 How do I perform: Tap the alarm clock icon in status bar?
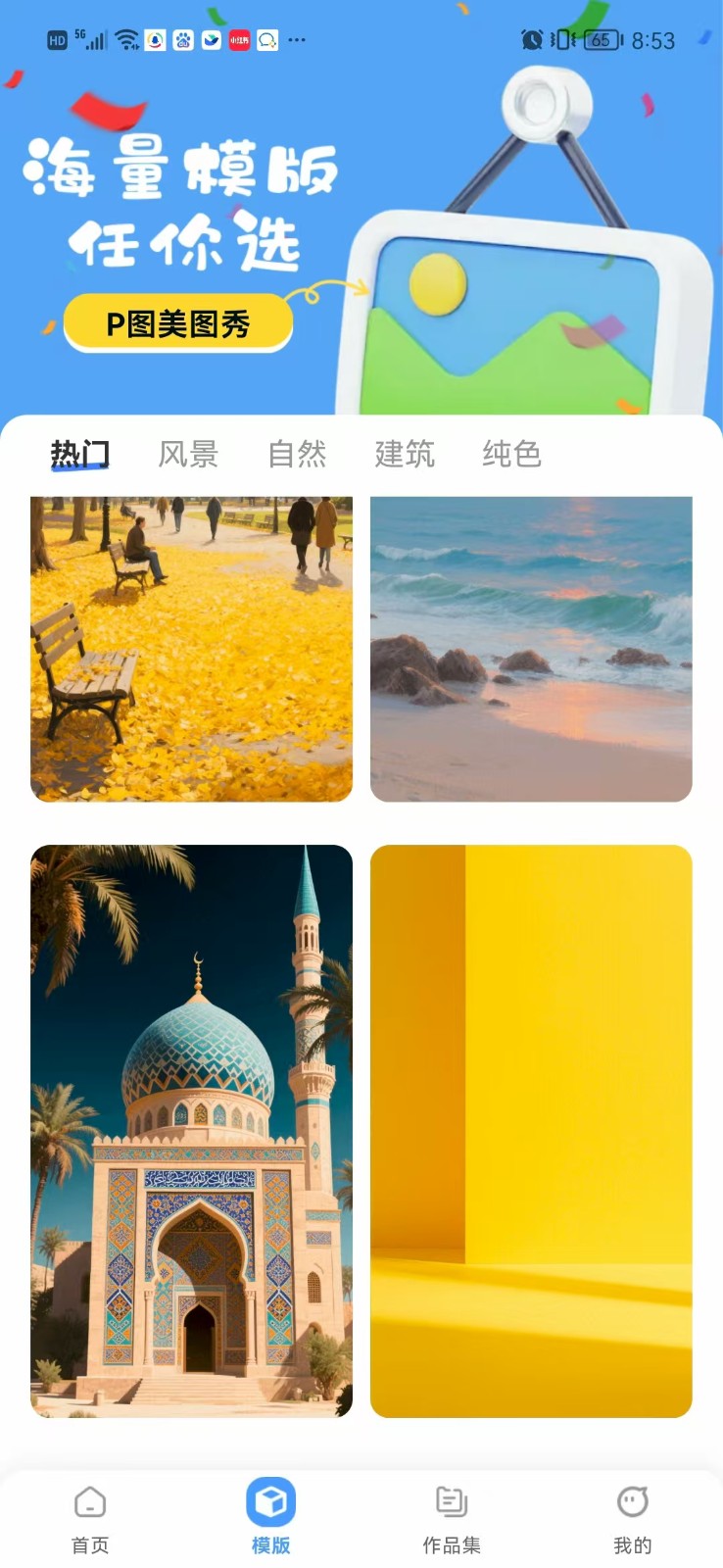pyautogui.click(x=532, y=40)
